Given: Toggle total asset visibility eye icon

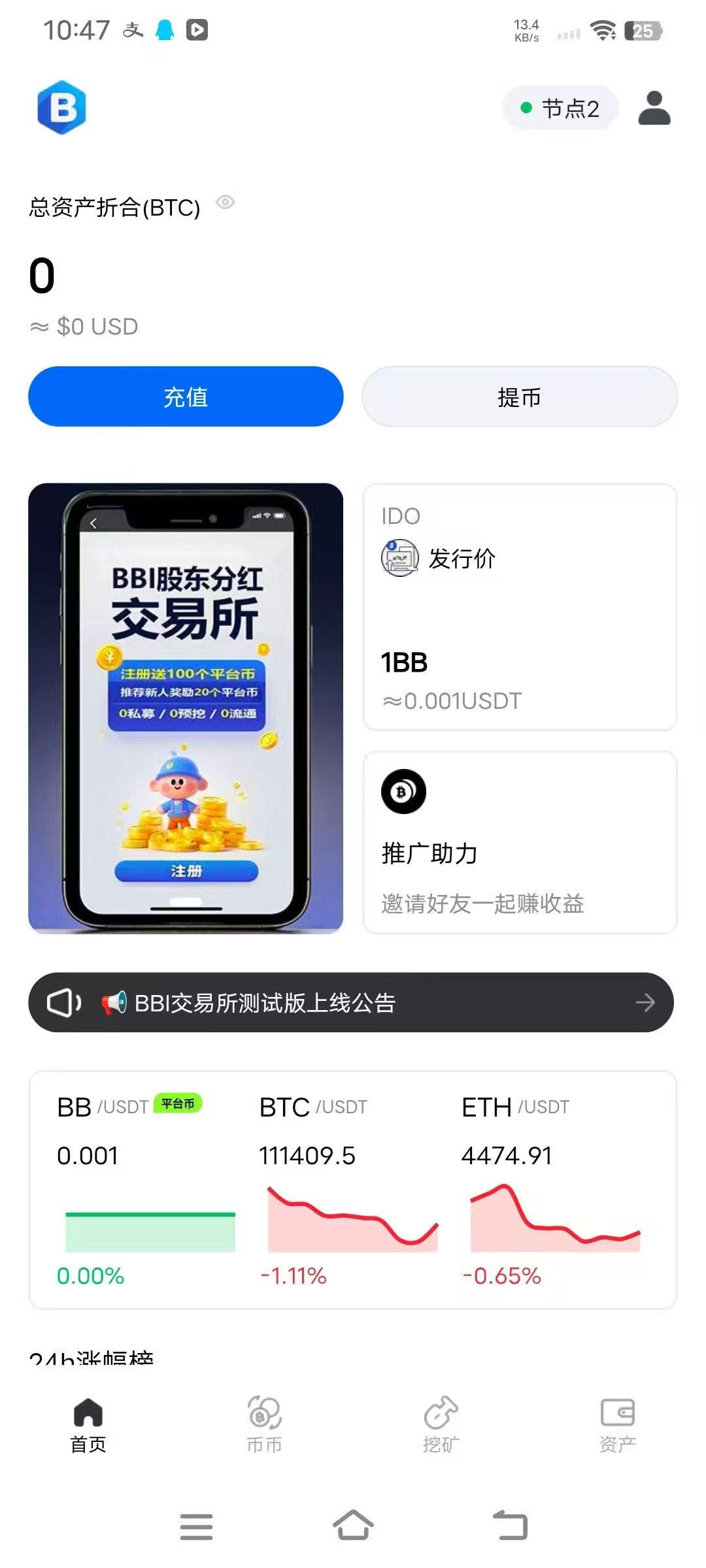Looking at the screenshot, I should (225, 203).
